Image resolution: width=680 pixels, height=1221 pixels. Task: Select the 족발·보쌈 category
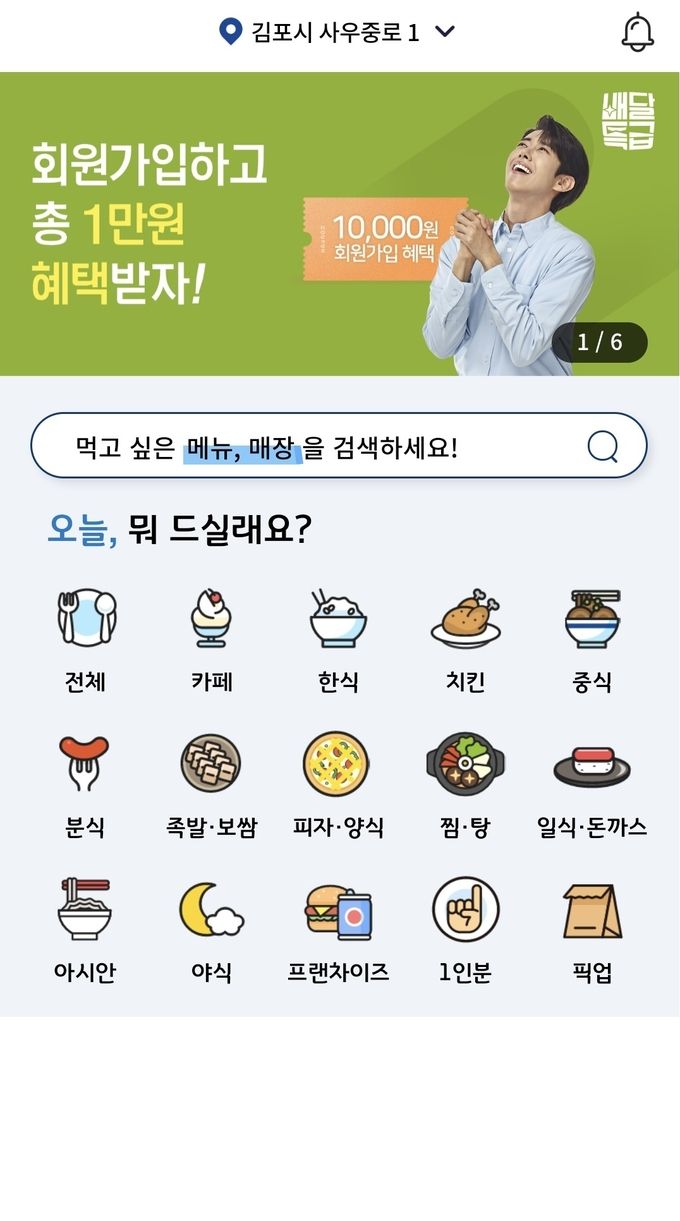211,786
